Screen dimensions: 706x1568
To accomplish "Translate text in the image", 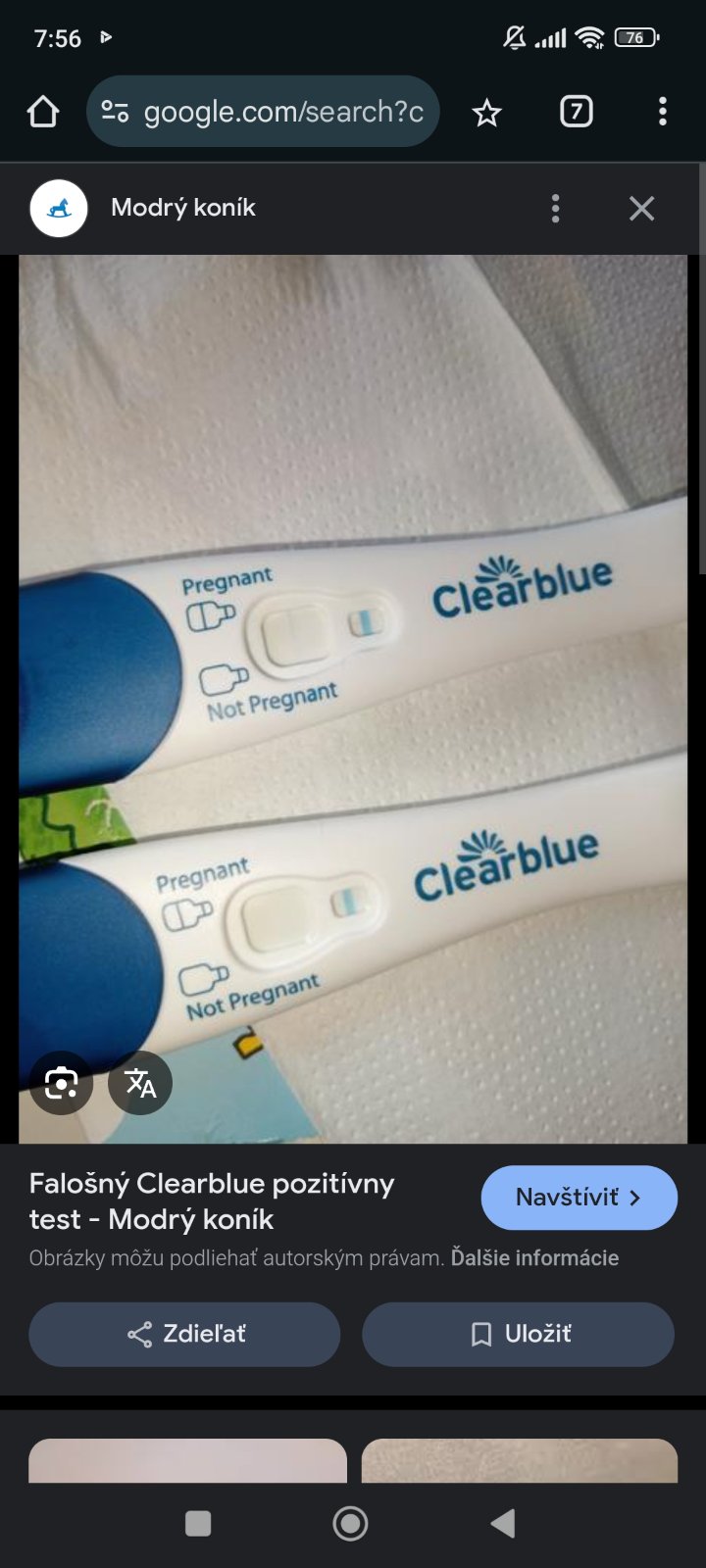I will pyautogui.click(x=140, y=1083).
